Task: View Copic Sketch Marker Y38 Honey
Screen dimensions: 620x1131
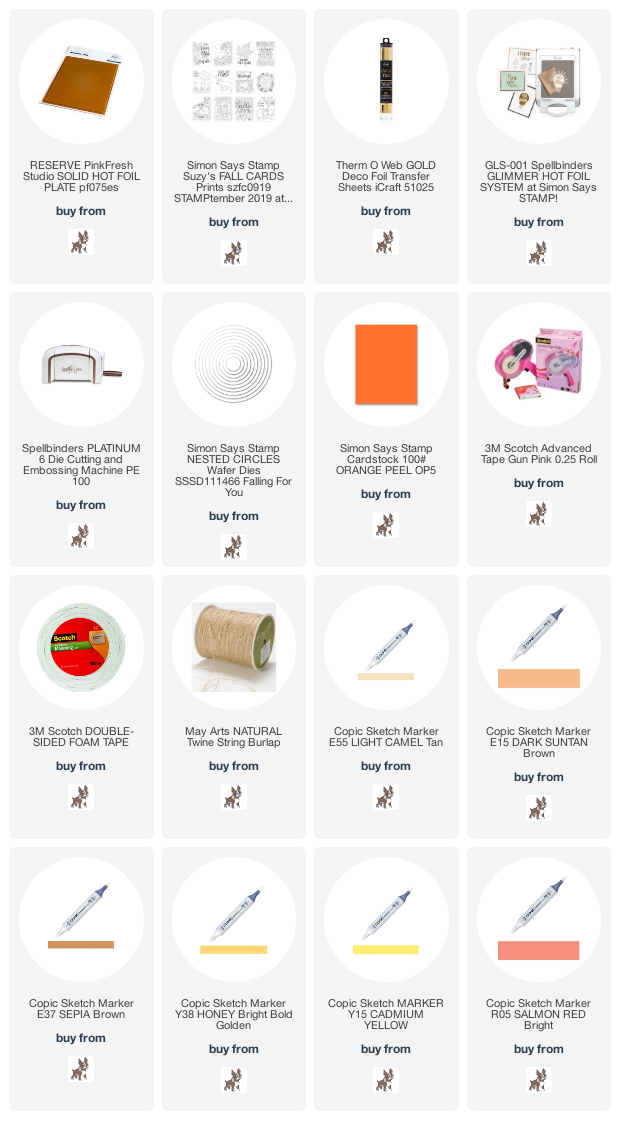Action: click(234, 1014)
